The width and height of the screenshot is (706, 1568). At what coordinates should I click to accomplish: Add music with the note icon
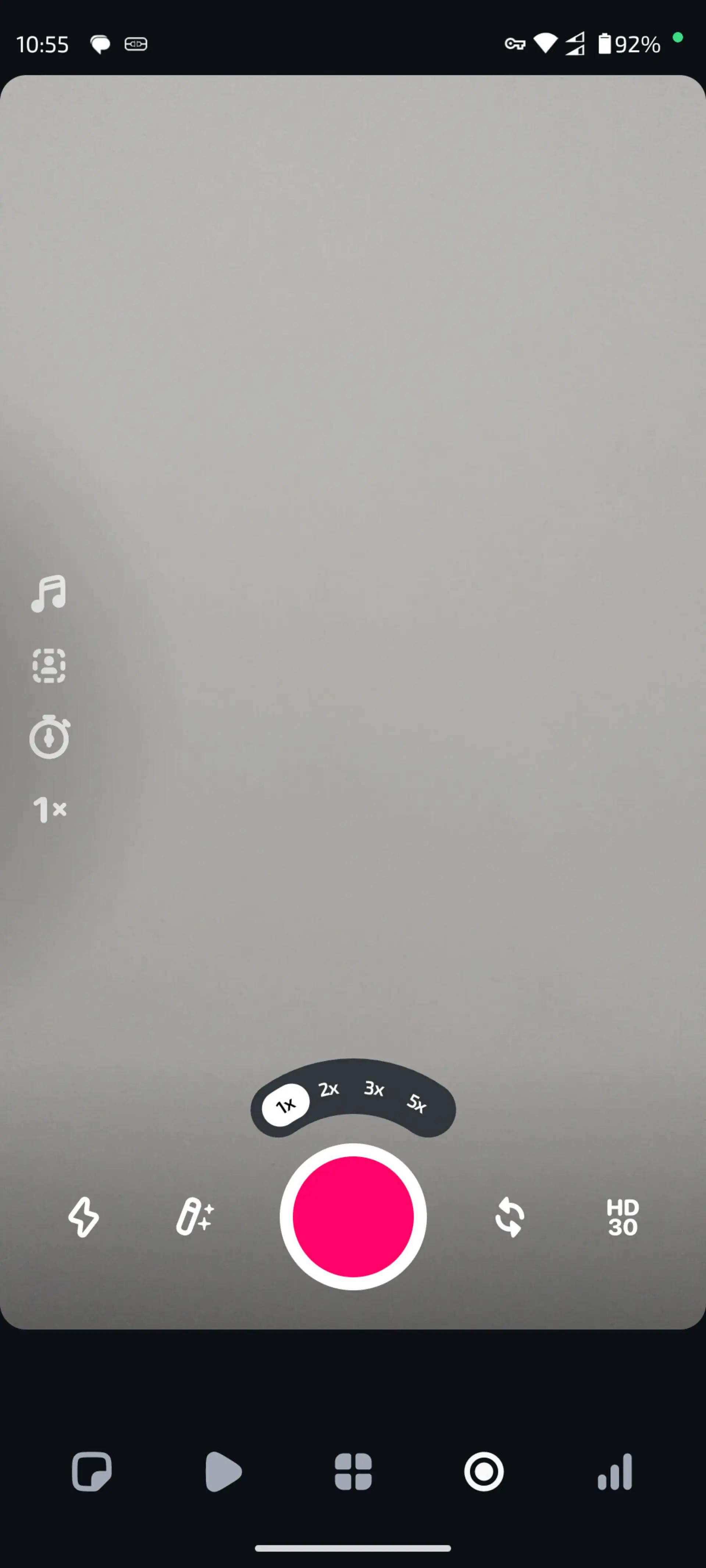click(x=49, y=593)
